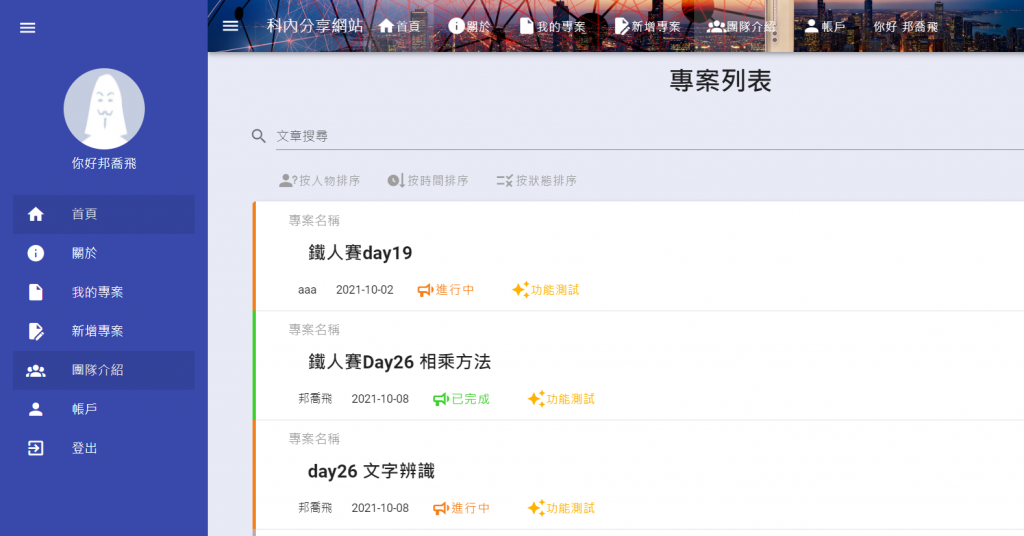Viewport: 1024px width, 536px height.
Task: Go to 首頁 in the top bar
Action: pos(399,26)
